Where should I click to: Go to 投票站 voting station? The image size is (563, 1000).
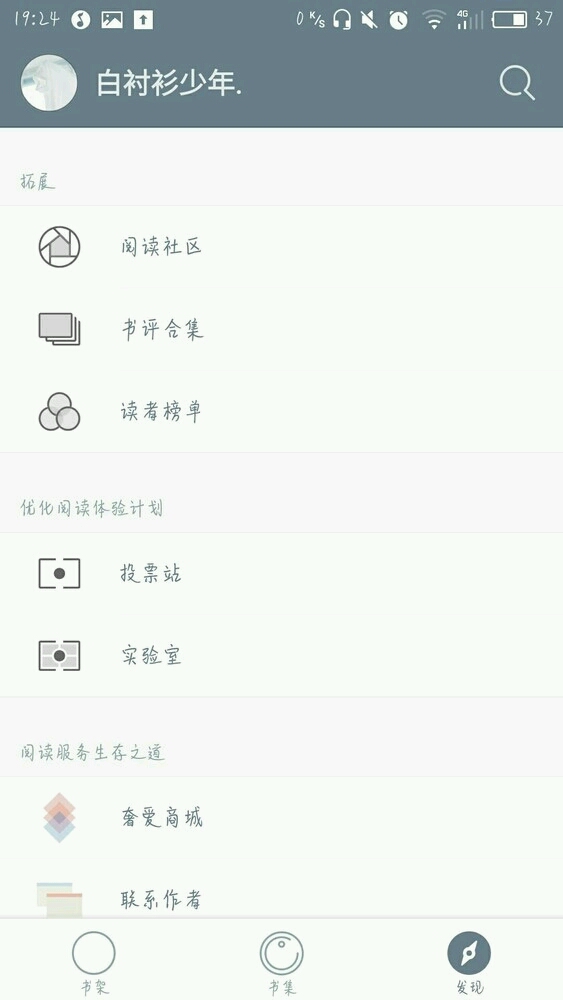[281, 573]
